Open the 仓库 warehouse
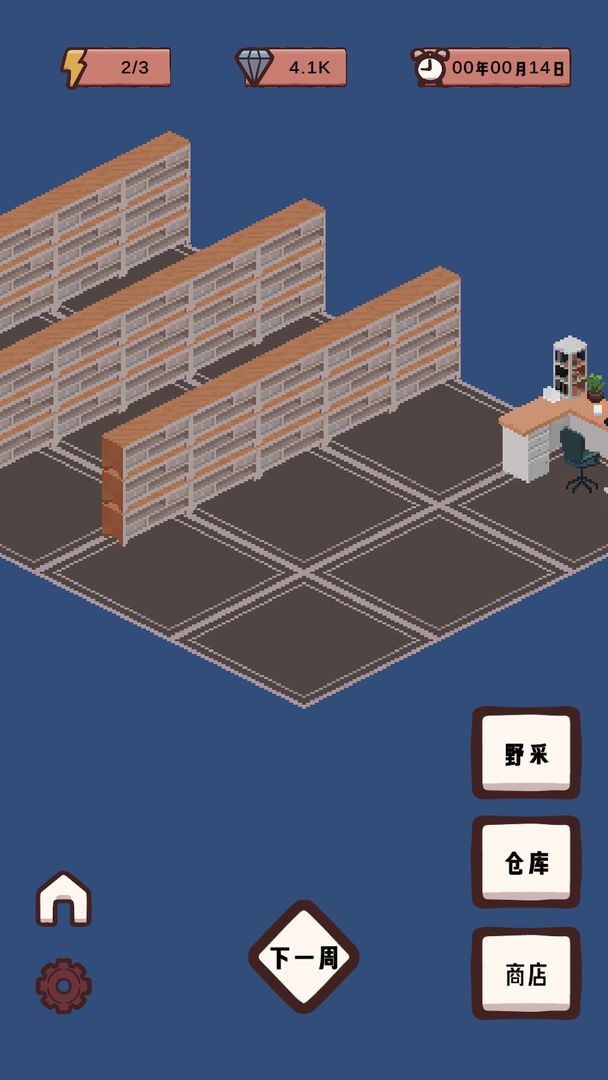608x1080 pixels. tap(526, 862)
